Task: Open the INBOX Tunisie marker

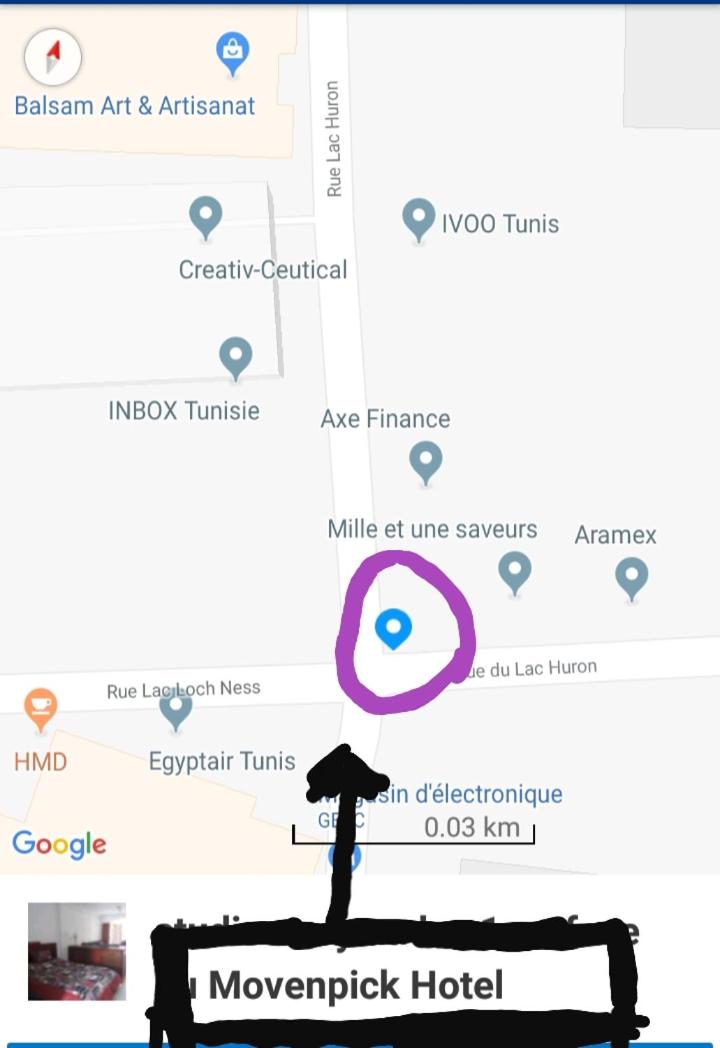Action: (x=235, y=358)
